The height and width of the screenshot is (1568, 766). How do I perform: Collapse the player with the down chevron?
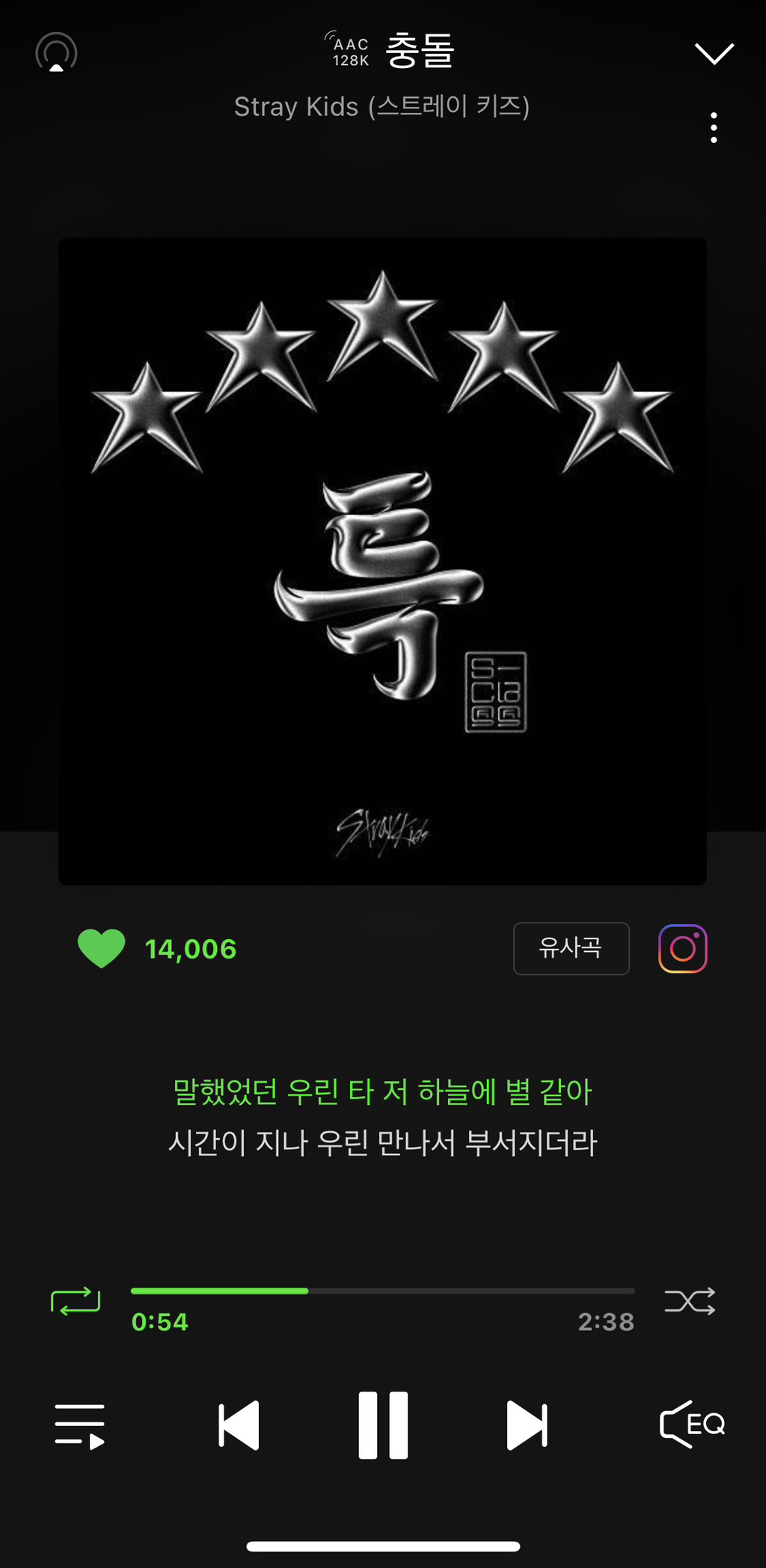714,53
